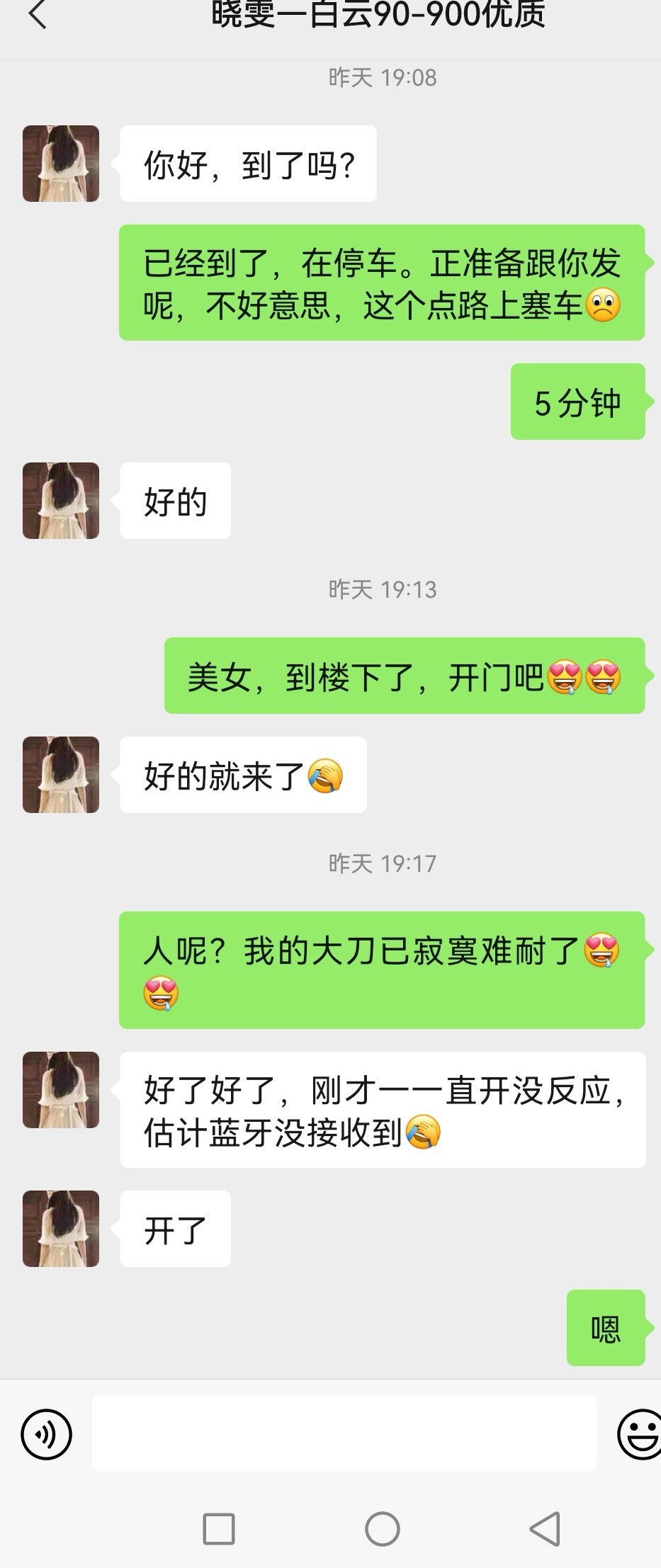This screenshot has width=661, height=1568.
Task: Open contact avatar beside "你好，到了吗?"
Action: pyautogui.click(x=61, y=164)
